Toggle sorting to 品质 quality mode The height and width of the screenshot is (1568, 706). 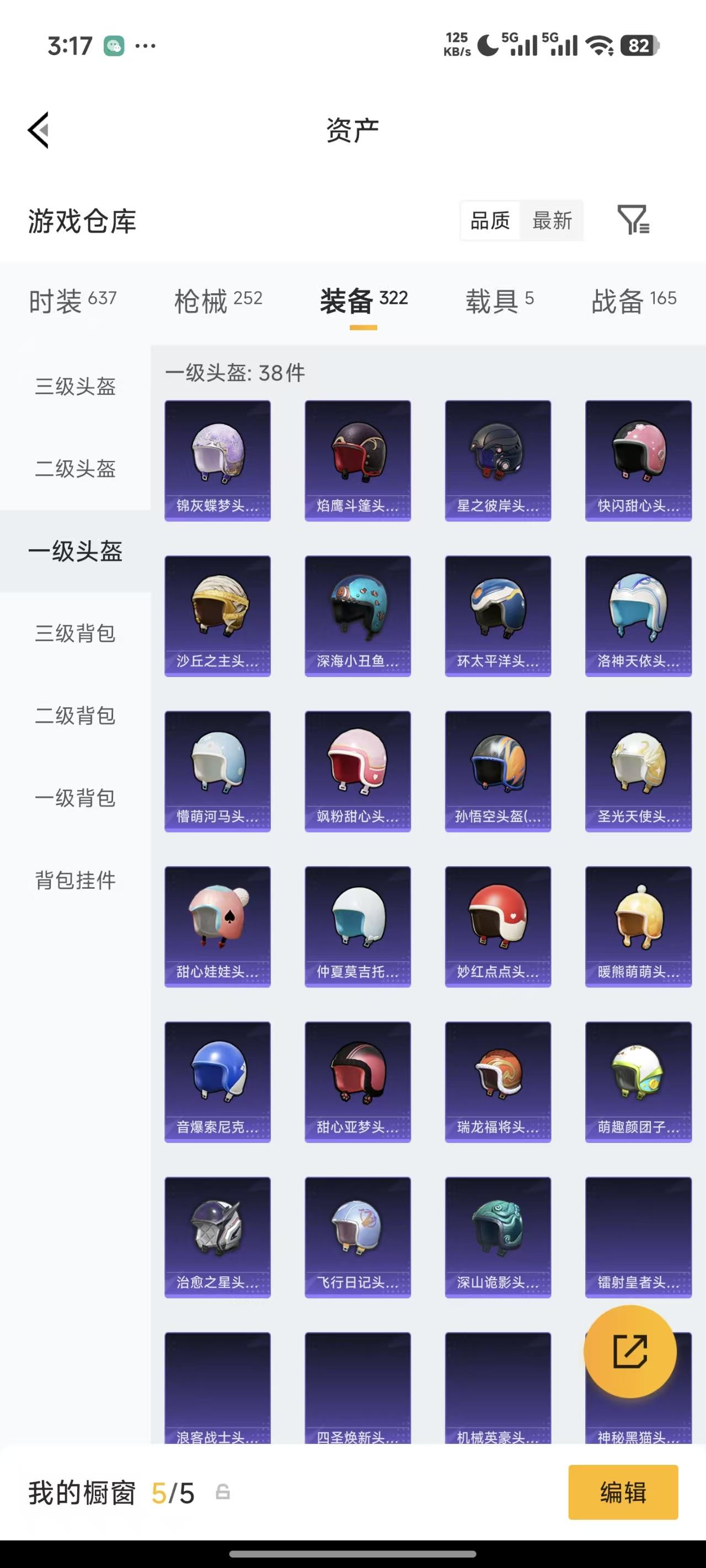click(x=491, y=221)
